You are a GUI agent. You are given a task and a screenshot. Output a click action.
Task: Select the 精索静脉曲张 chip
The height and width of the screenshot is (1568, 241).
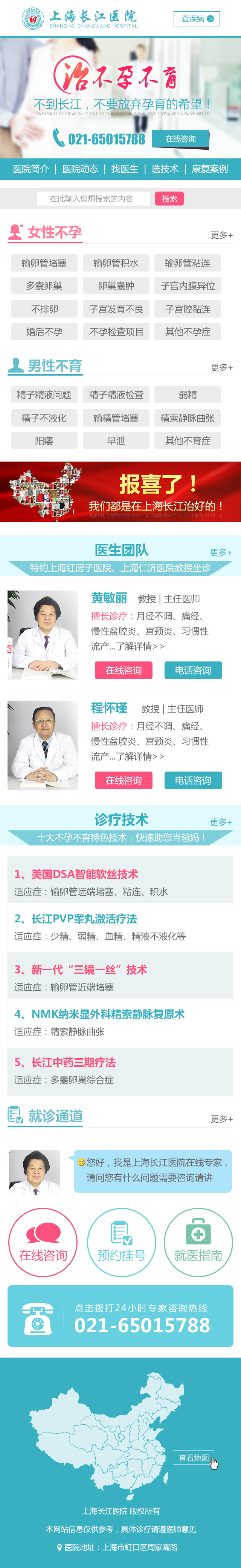pos(188,417)
